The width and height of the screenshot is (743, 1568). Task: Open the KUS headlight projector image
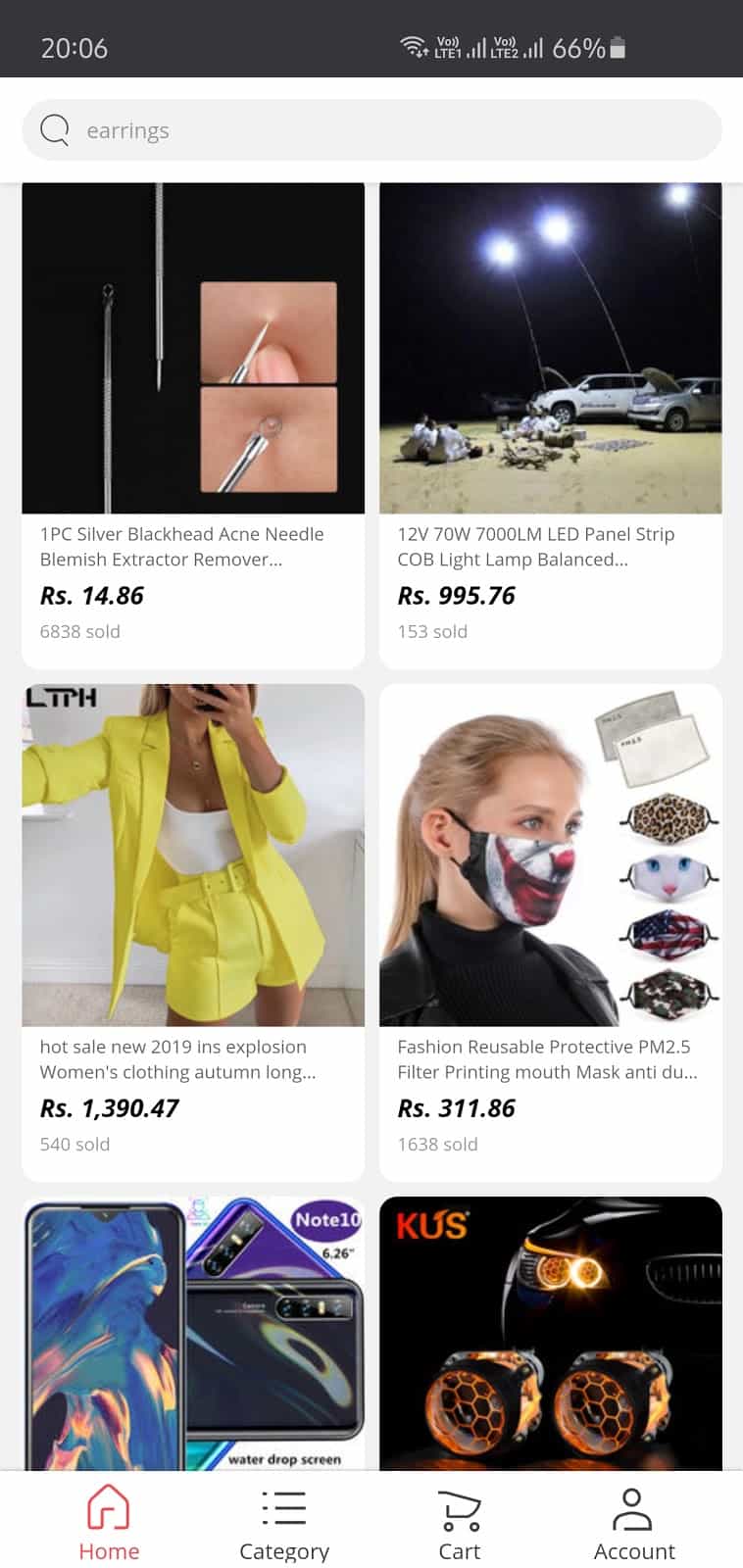[x=549, y=1333]
